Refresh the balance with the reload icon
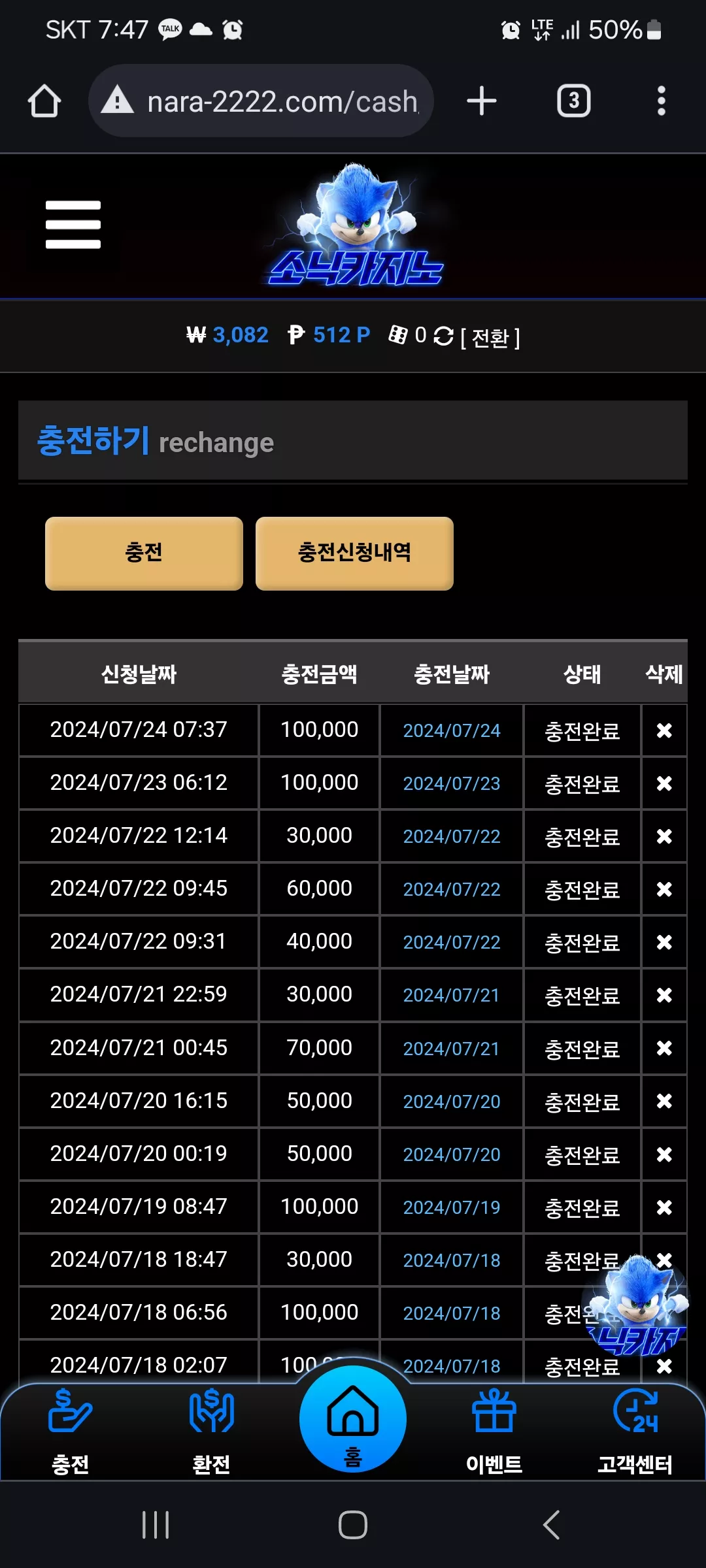Image resolution: width=706 pixels, height=1568 pixels. pos(443,336)
